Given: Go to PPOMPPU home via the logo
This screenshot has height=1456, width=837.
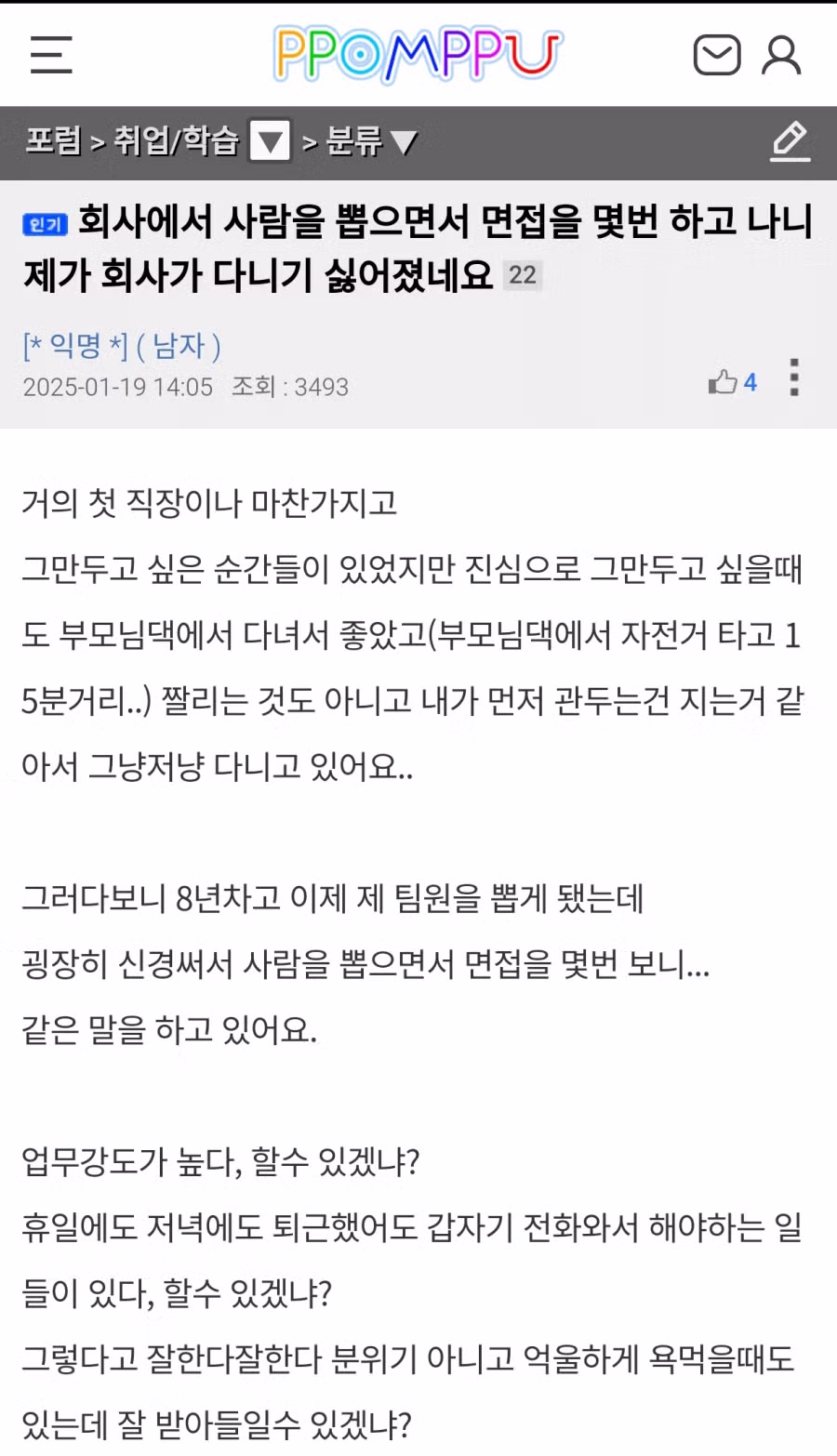Looking at the screenshot, I should 418,54.
